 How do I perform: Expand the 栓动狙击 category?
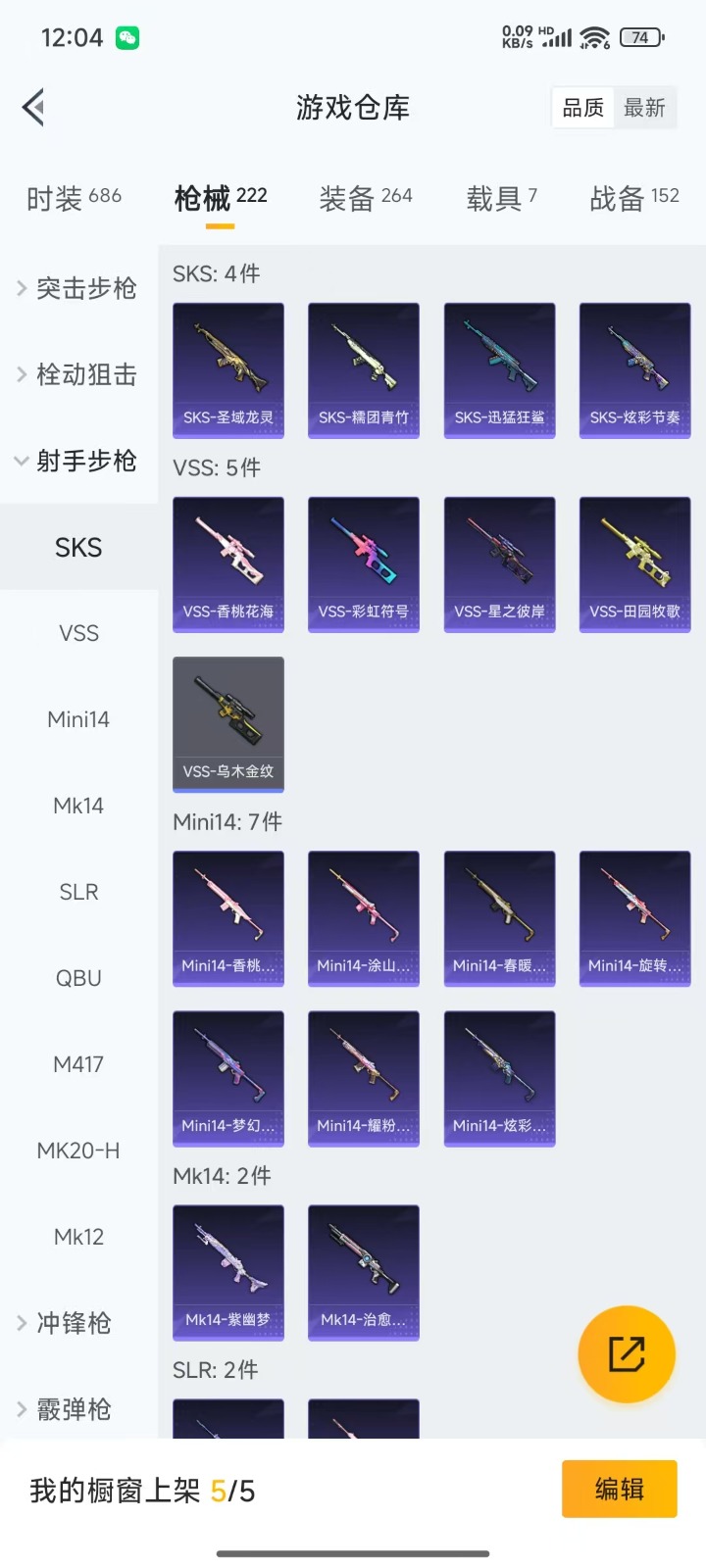78,374
